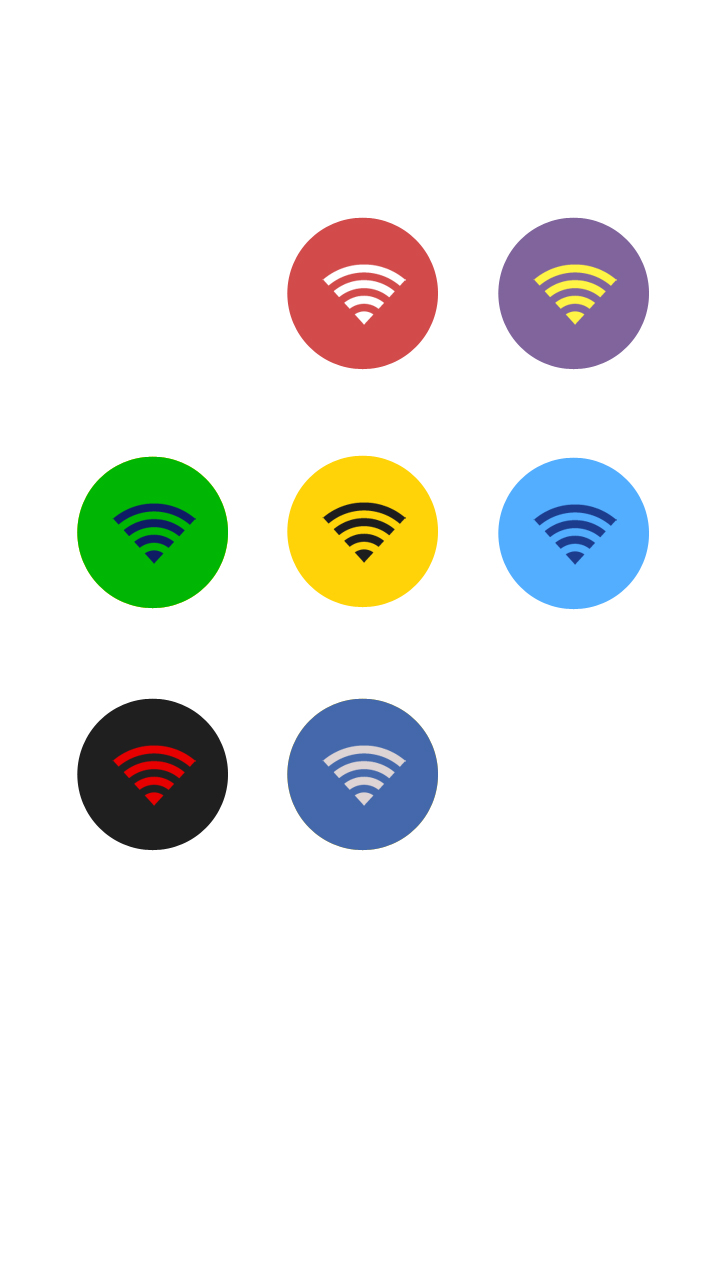
Task: Select the red circle with white Wi-Fi icon
Action: [362, 293]
